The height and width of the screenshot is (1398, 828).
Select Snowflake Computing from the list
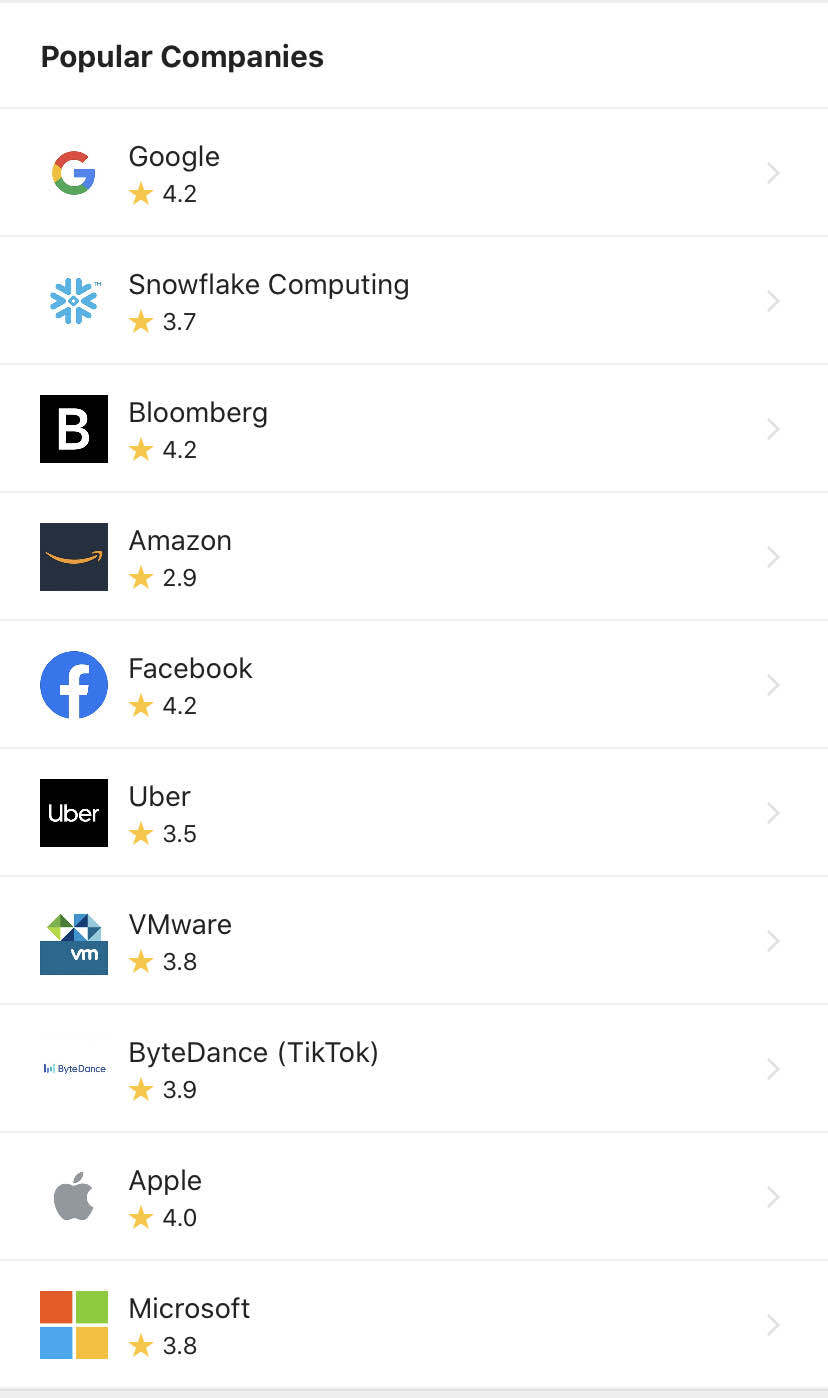tap(413, 301)
